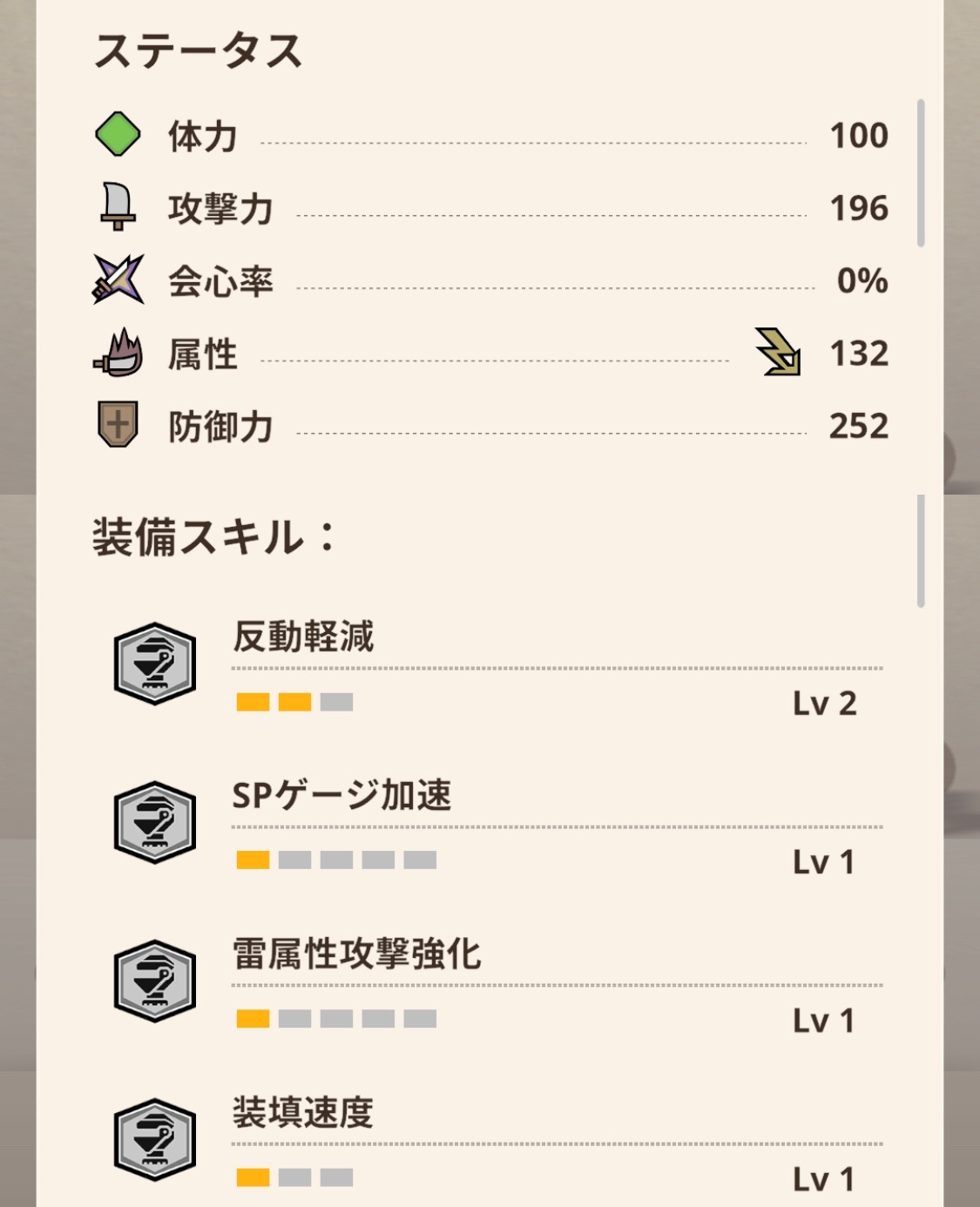Select the 雷属性攻撃強化 skill row
The height and width of the screenshot is (1207, 980).
[356, 955]
